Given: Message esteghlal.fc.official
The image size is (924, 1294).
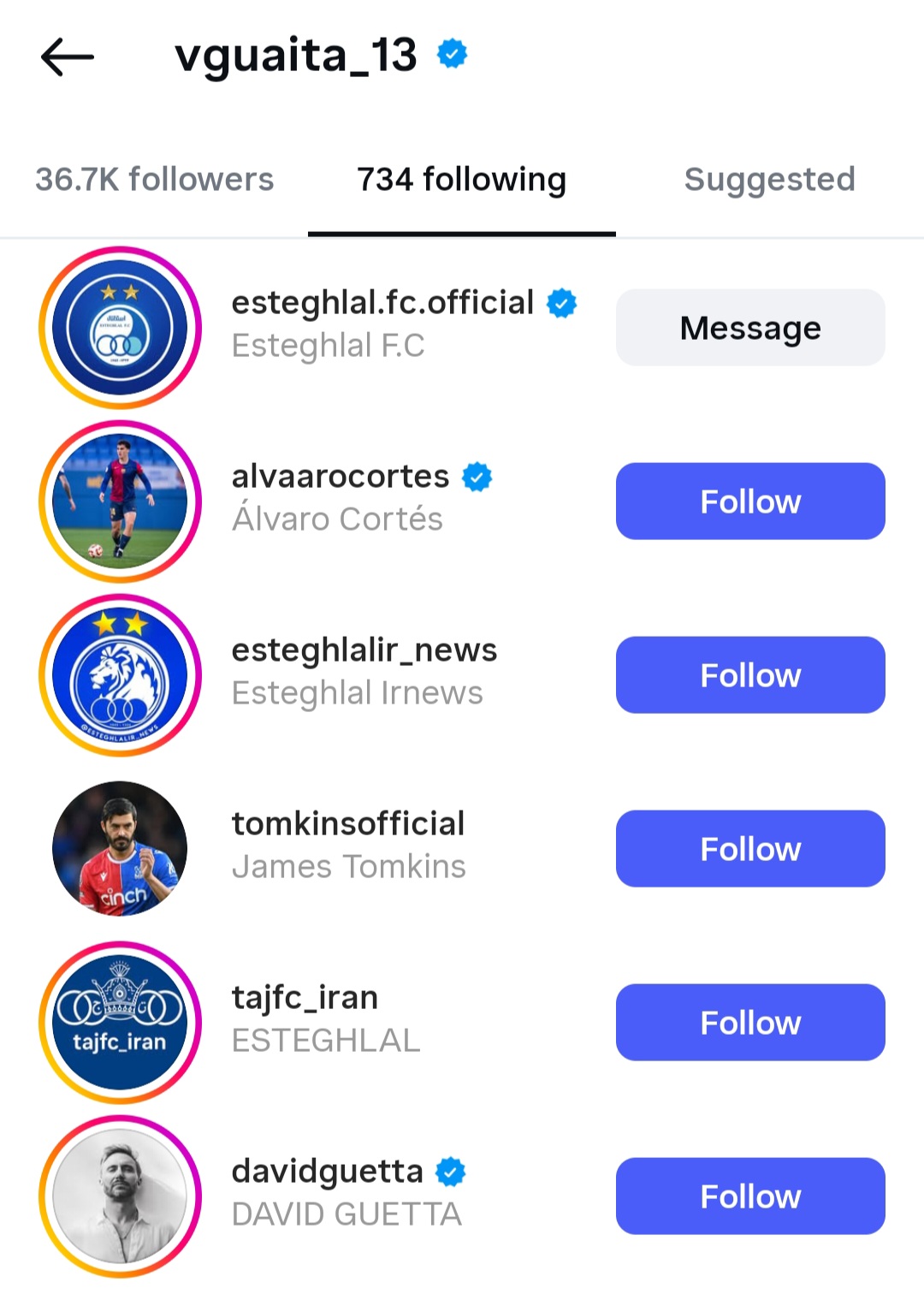Looking at the screenshot, I should click(x=750, y=328).
